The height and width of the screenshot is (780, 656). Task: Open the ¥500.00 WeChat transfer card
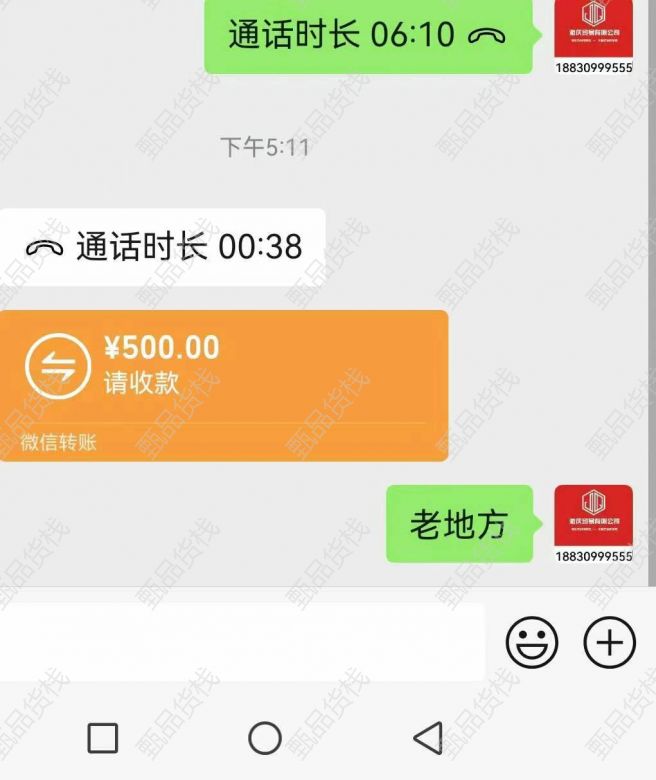(223, 384)
